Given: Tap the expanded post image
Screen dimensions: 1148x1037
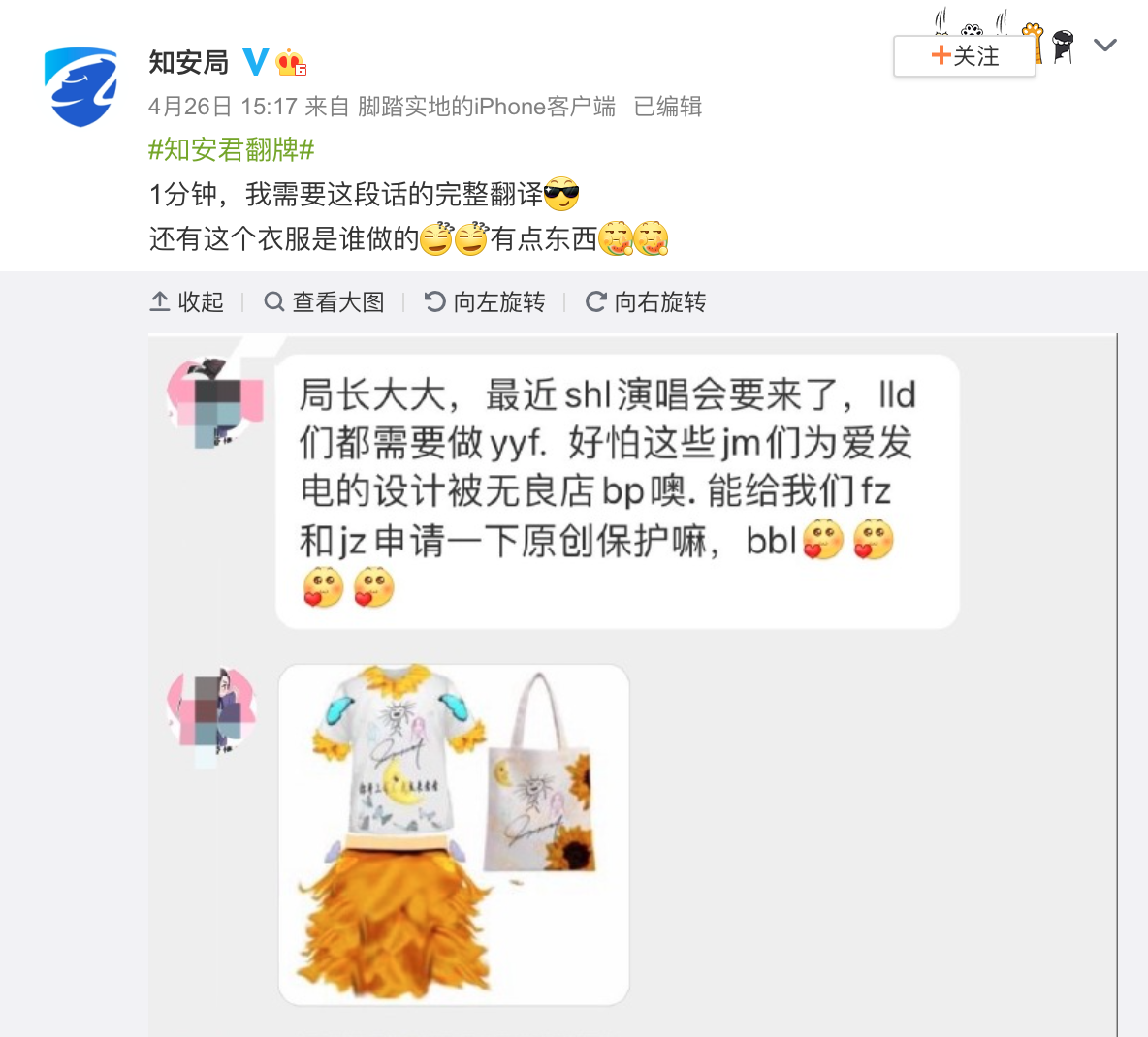Looking at the screenshot, I should pos(630,678).
